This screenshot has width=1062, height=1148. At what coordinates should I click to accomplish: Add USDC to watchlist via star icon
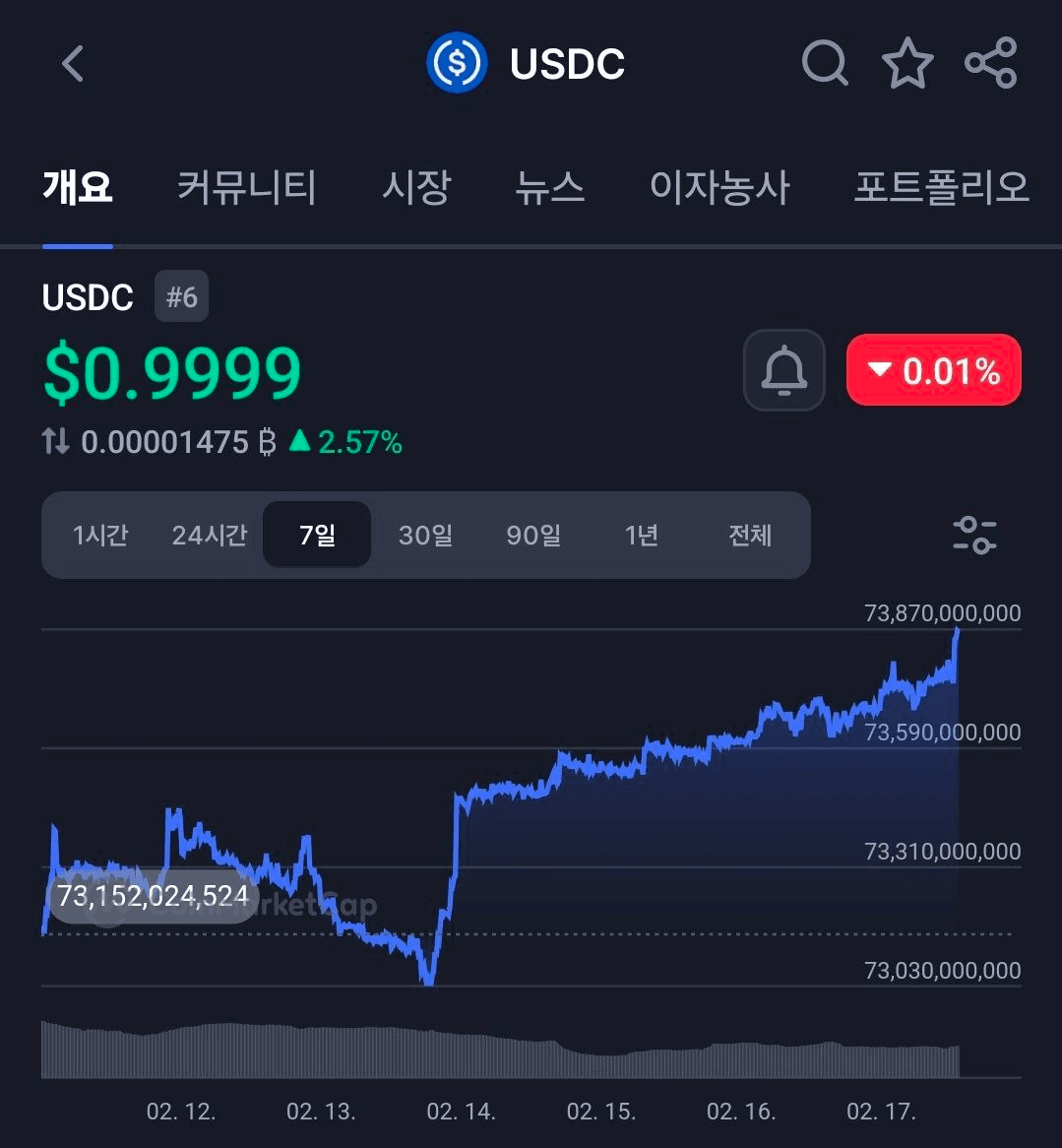[x=907, y=63]
